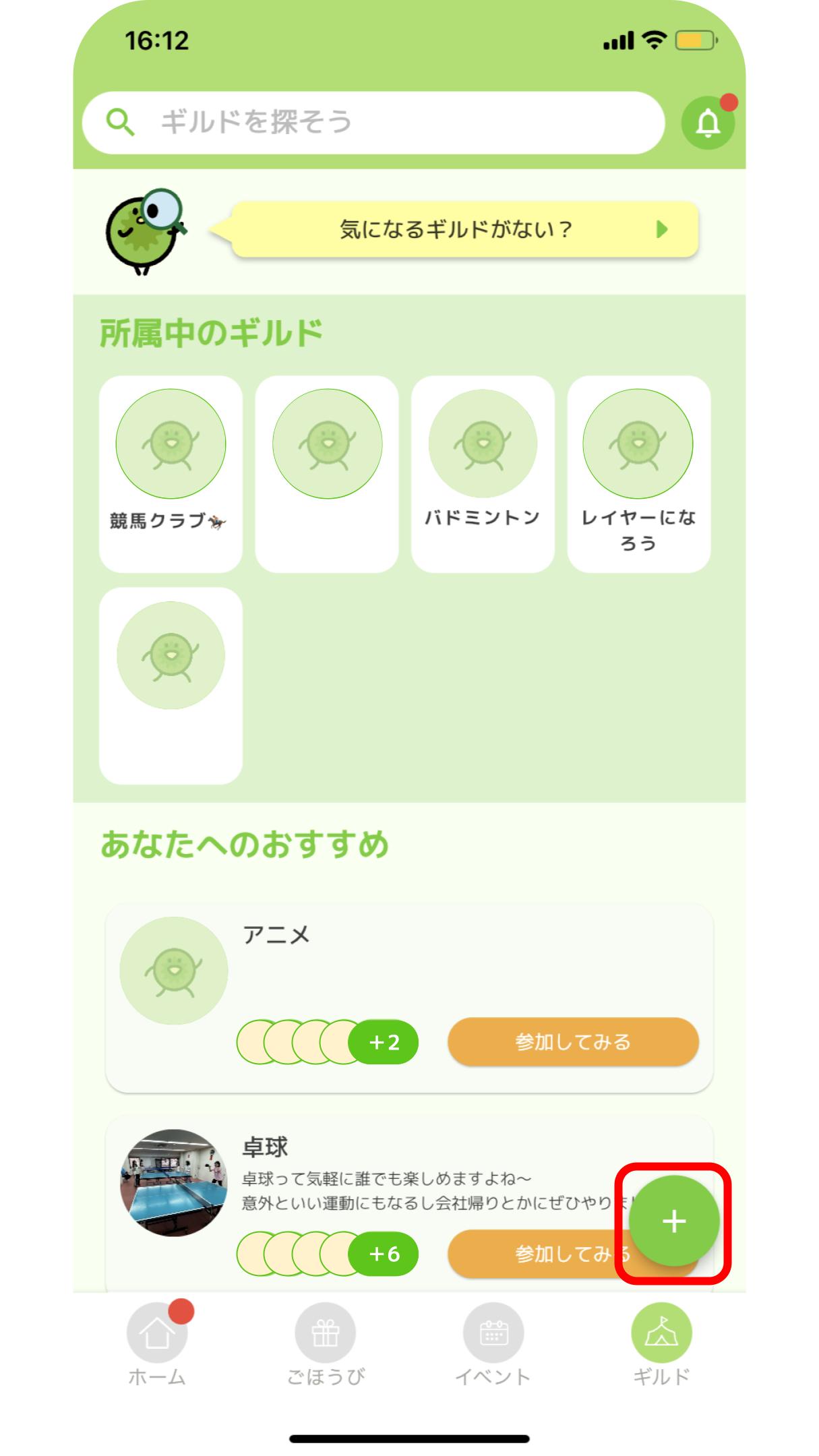Open the 競馬クラブ guild card
Viewport: 819px width, 1456px height.
[171, 475]
